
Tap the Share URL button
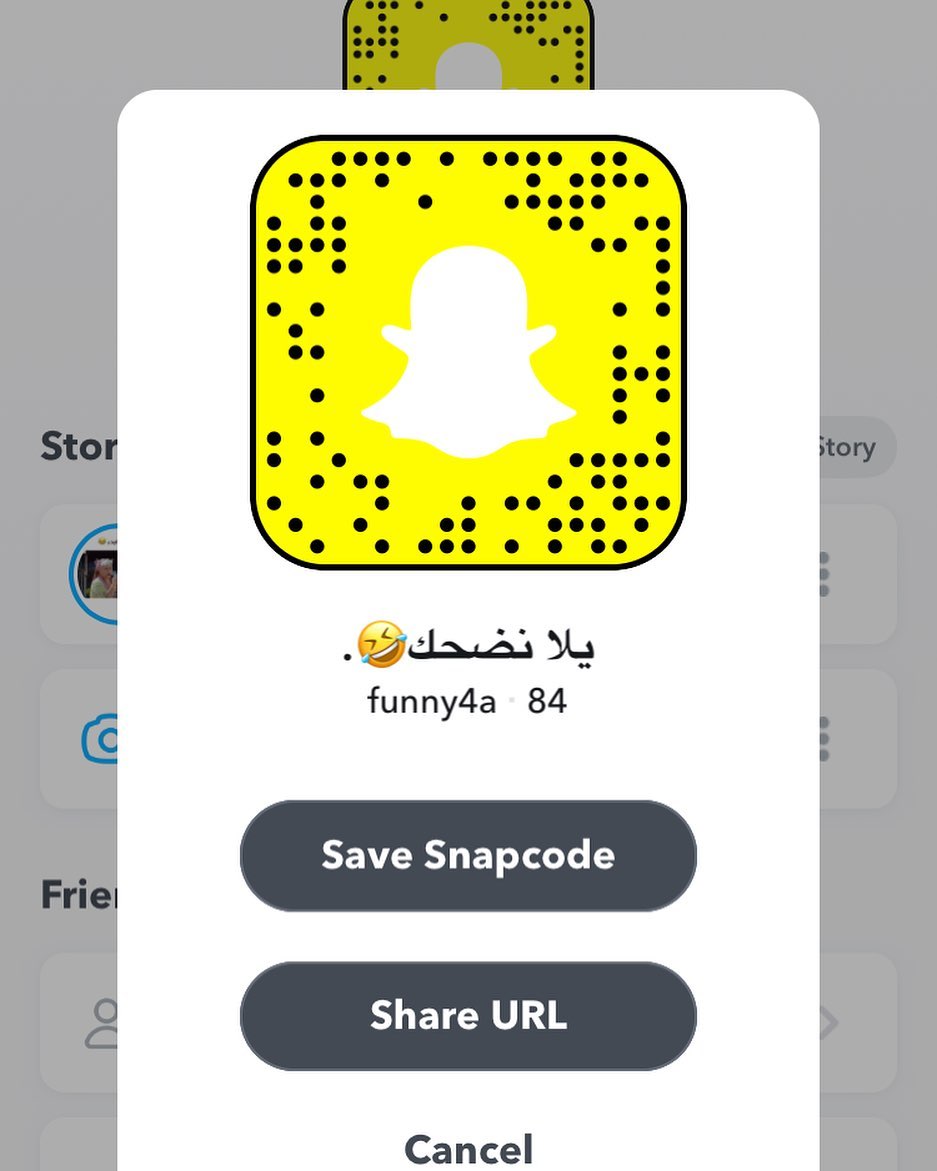tap(468, 1016)
